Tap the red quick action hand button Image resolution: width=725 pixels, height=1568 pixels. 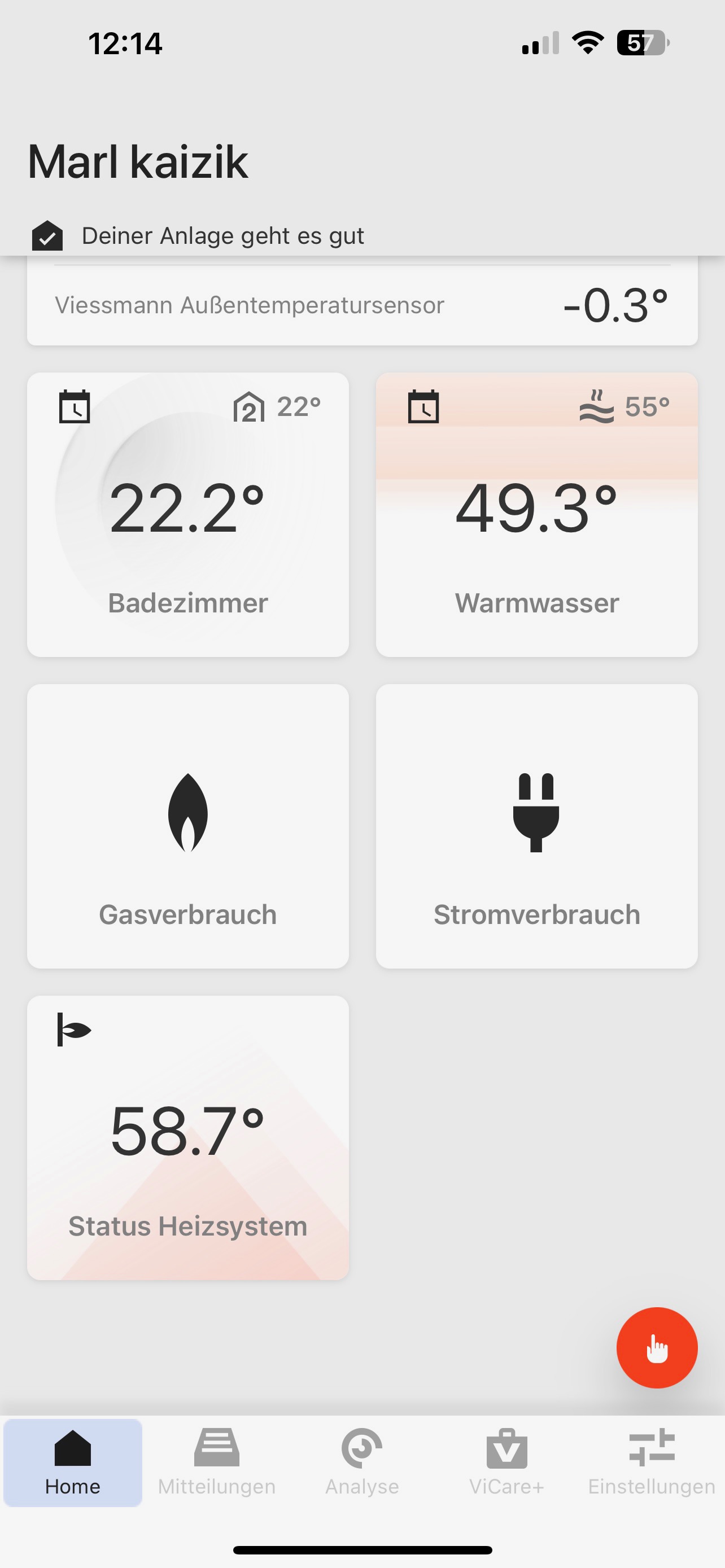pos(656,1348)
